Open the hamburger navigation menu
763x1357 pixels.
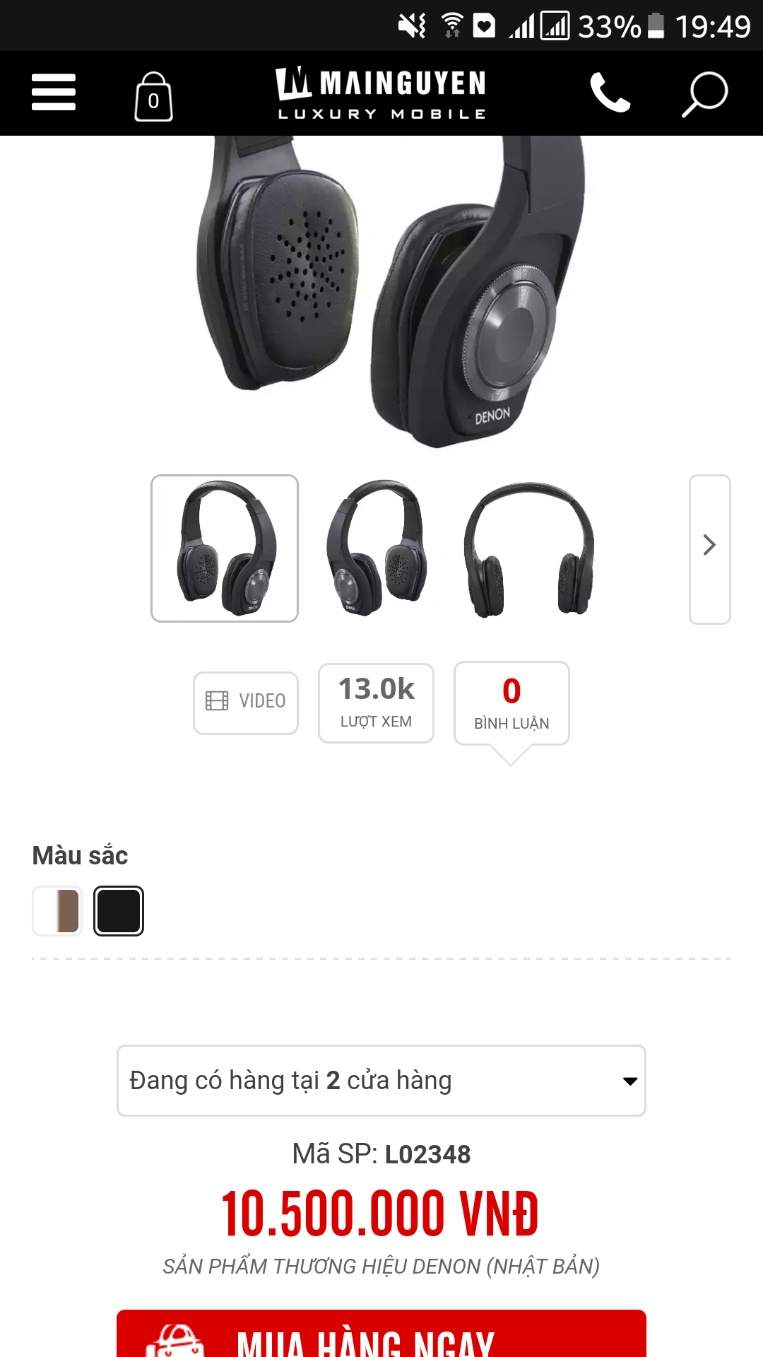(x=54, y=93)
